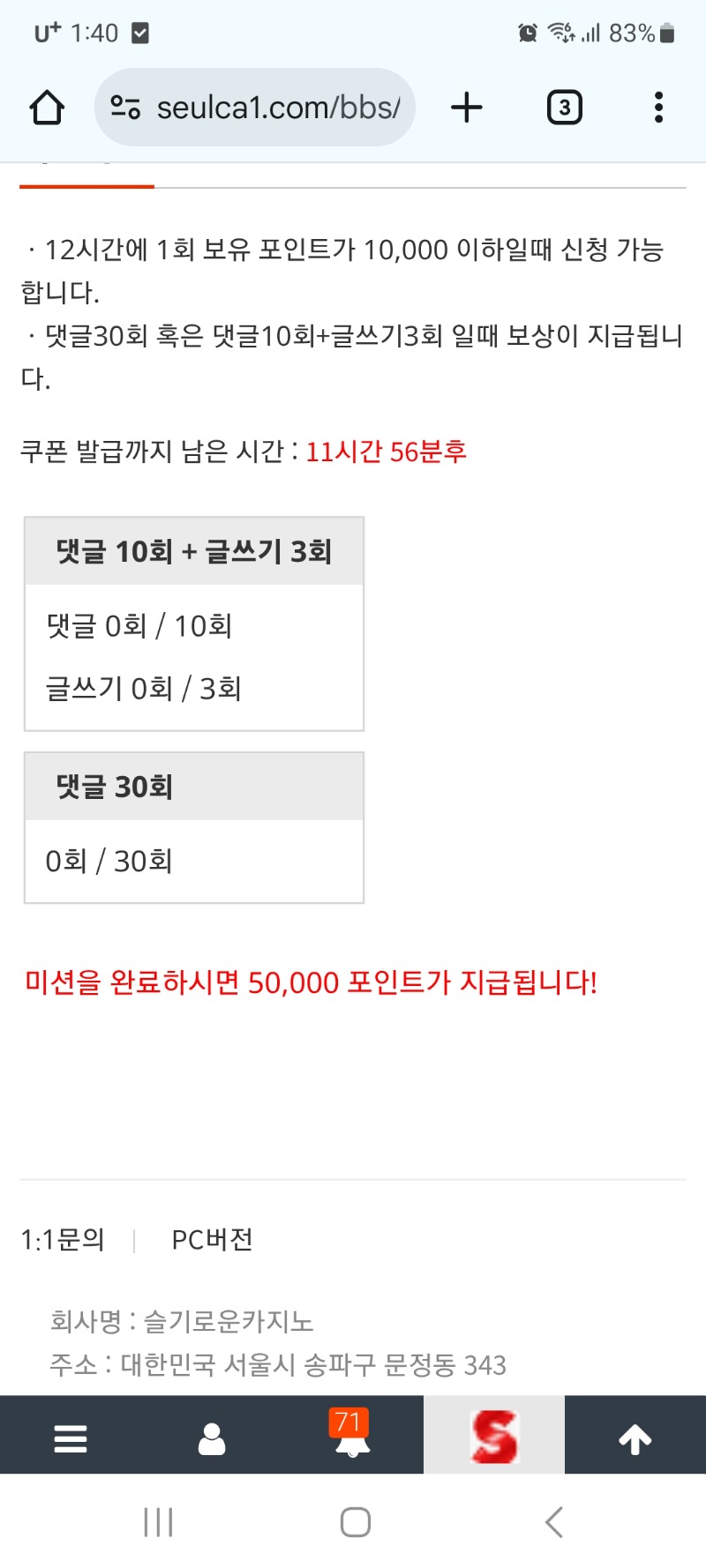Screen dimensions: 706x1568
Task: Open the browser overflow menu
Action: tap(658, 108)
